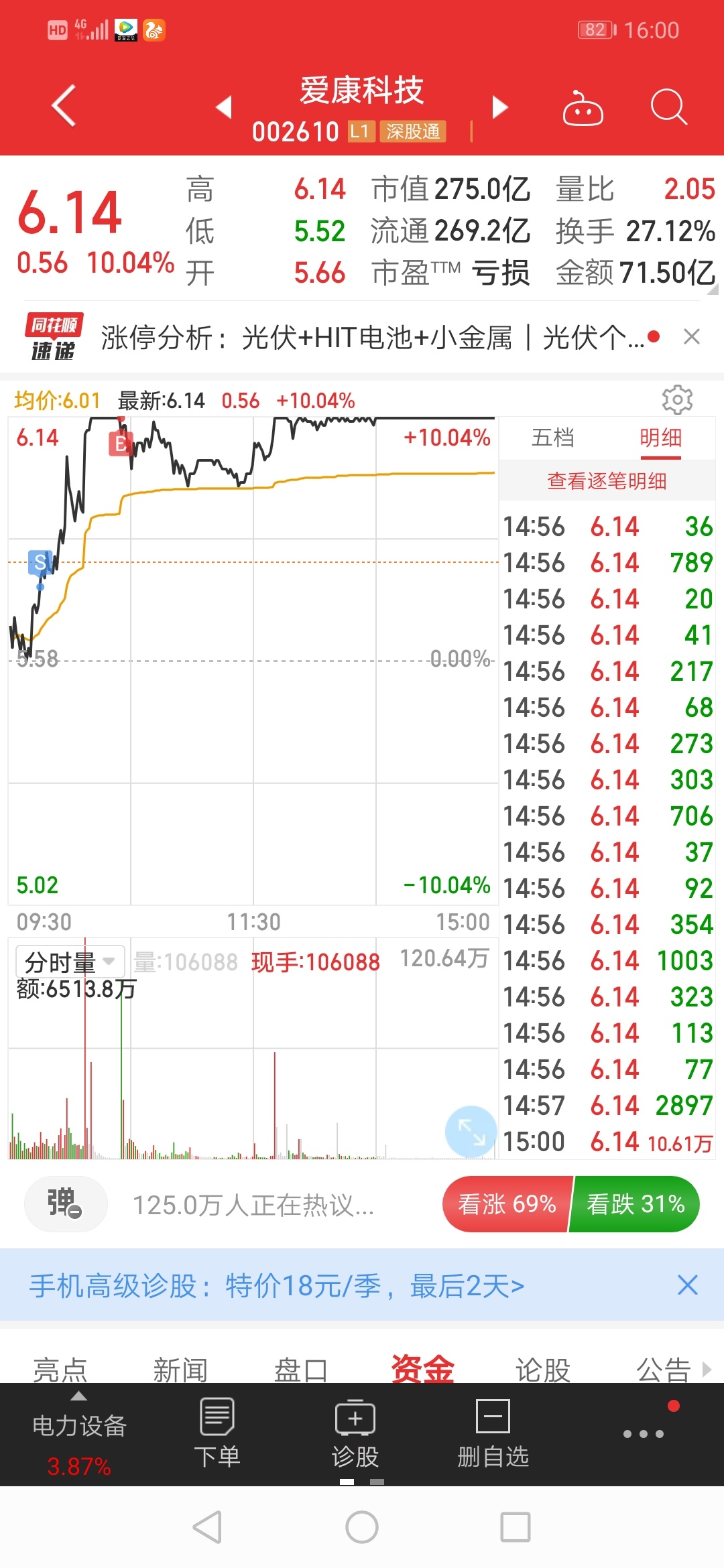724x1568 pixels.
Task: Switch to the previous stock
Action: pyautogui.click(x=224, y=107)
